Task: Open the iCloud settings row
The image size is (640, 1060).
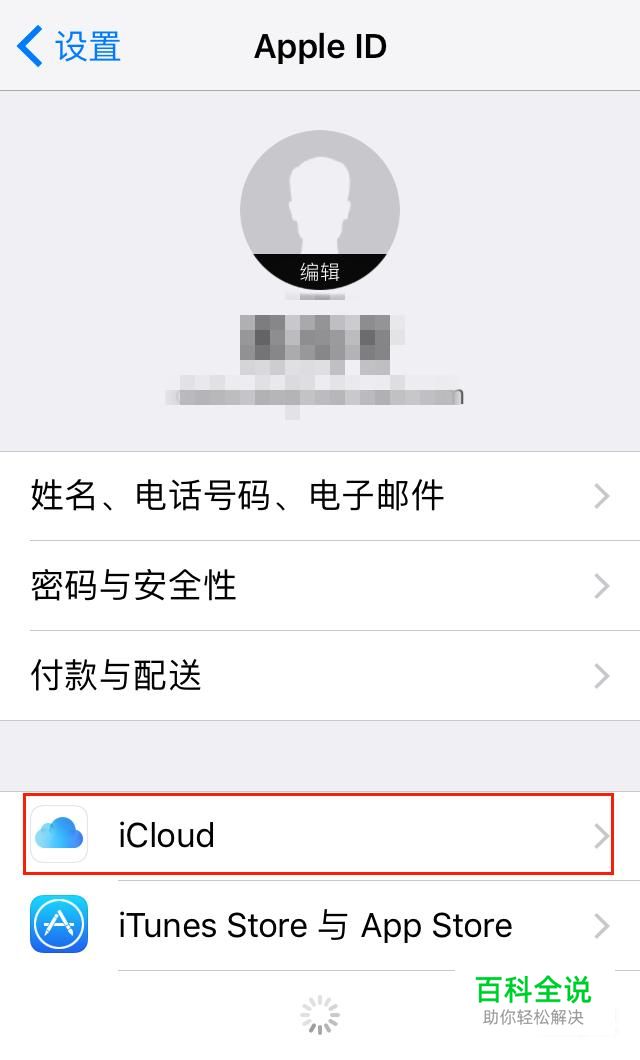Action: pos(320,835)
